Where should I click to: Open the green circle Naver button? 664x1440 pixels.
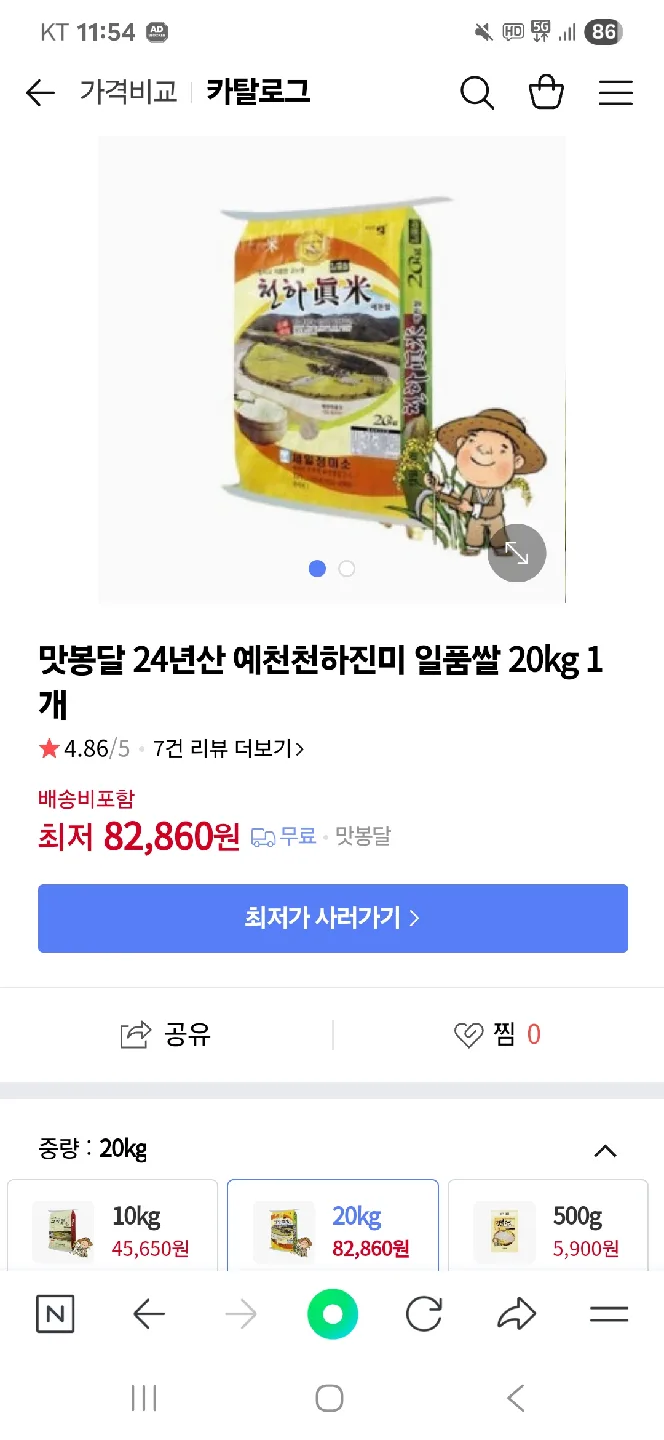coord(332,1314)
